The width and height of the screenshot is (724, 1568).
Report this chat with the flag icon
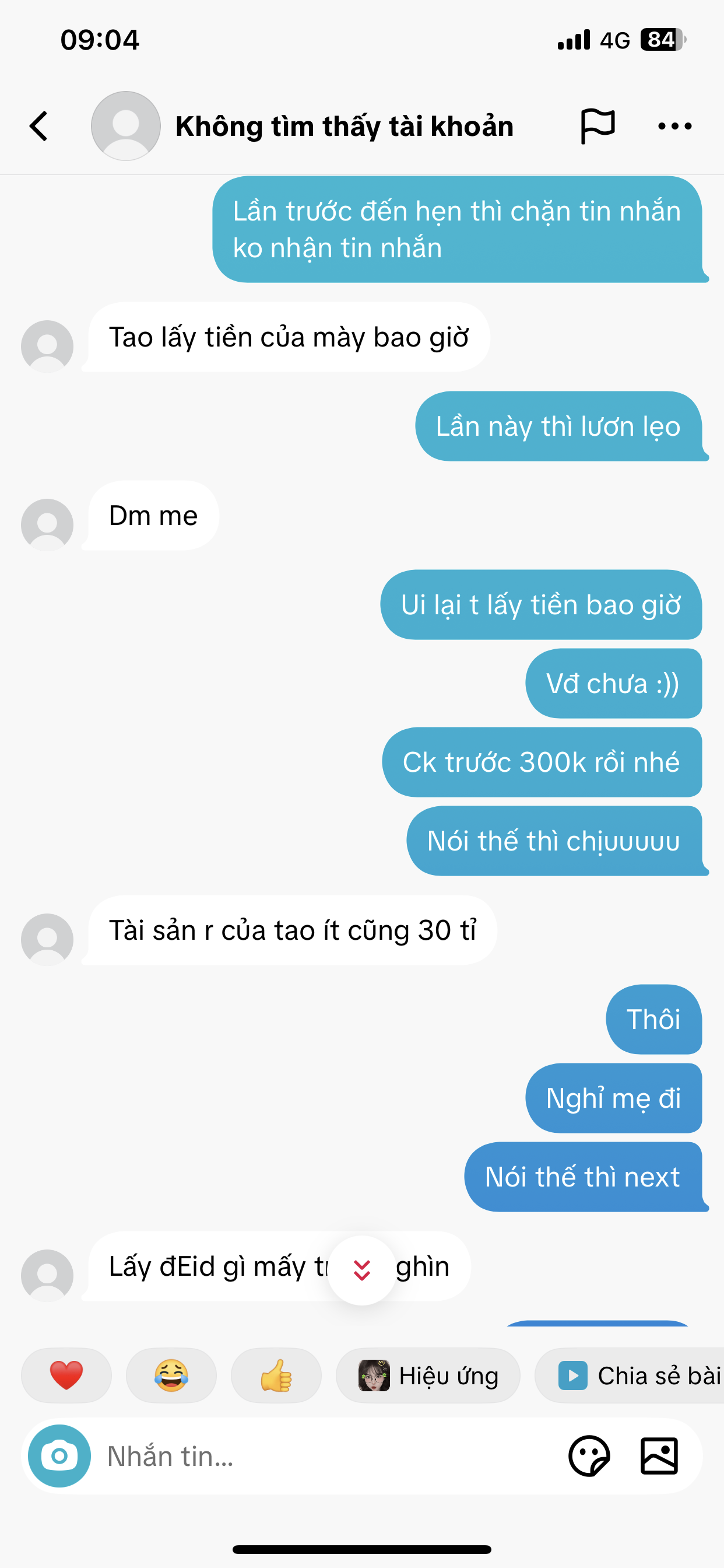pos(598,126)
